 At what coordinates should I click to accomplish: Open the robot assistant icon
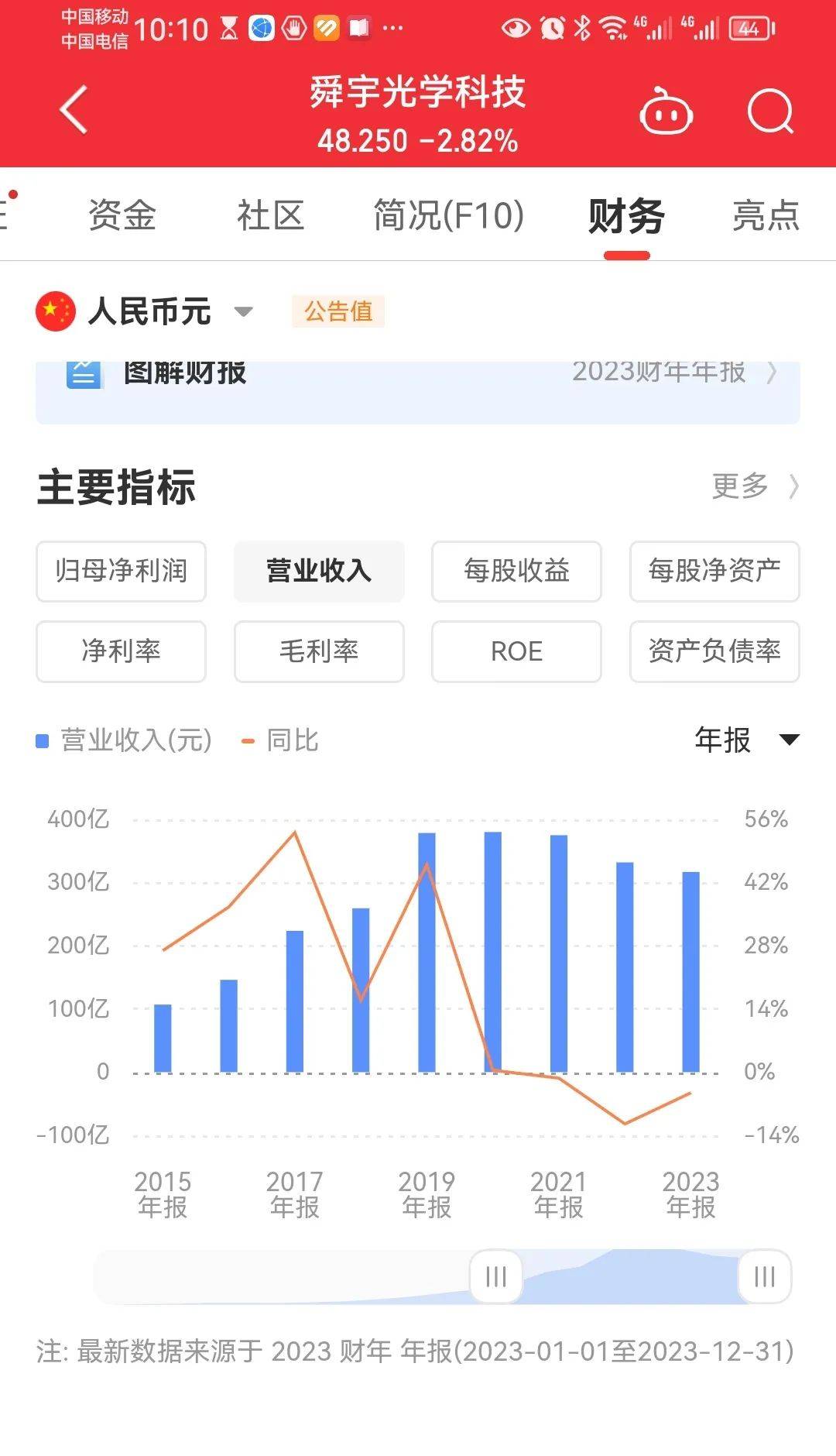pyautogui.click(x=665, y=112)
